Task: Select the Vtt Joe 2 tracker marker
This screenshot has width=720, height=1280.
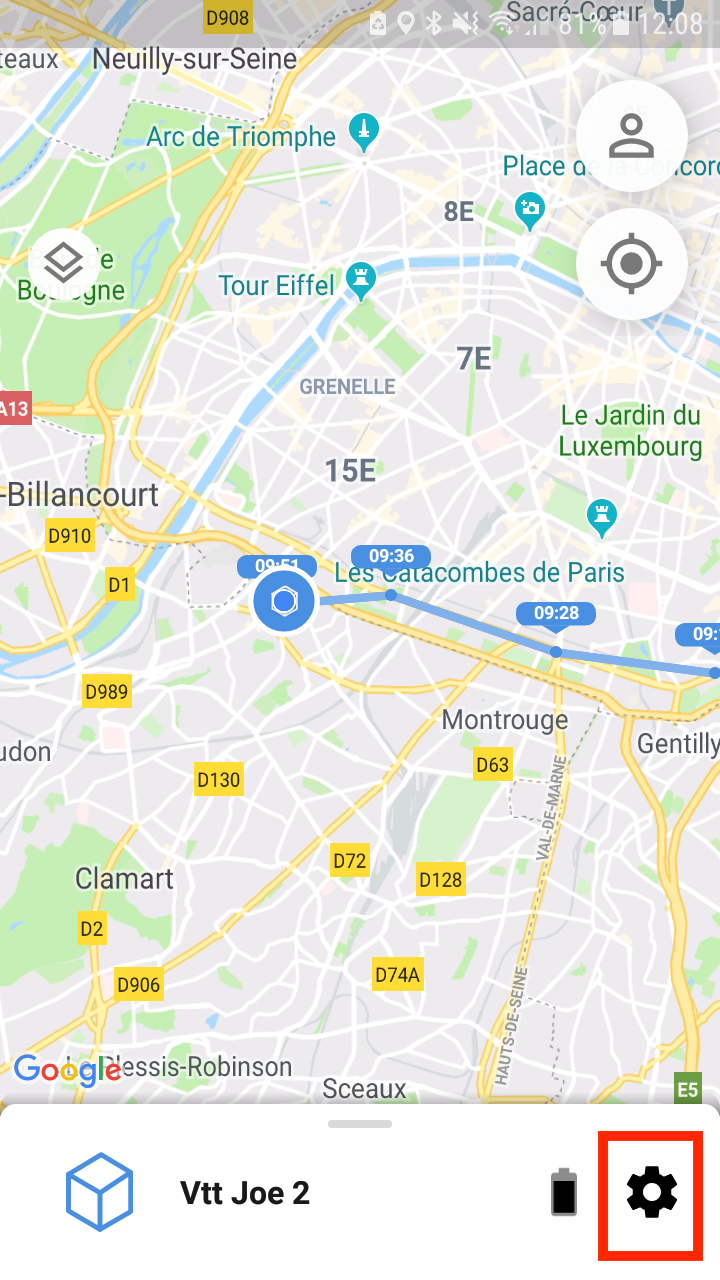Action: coord(284,602)
